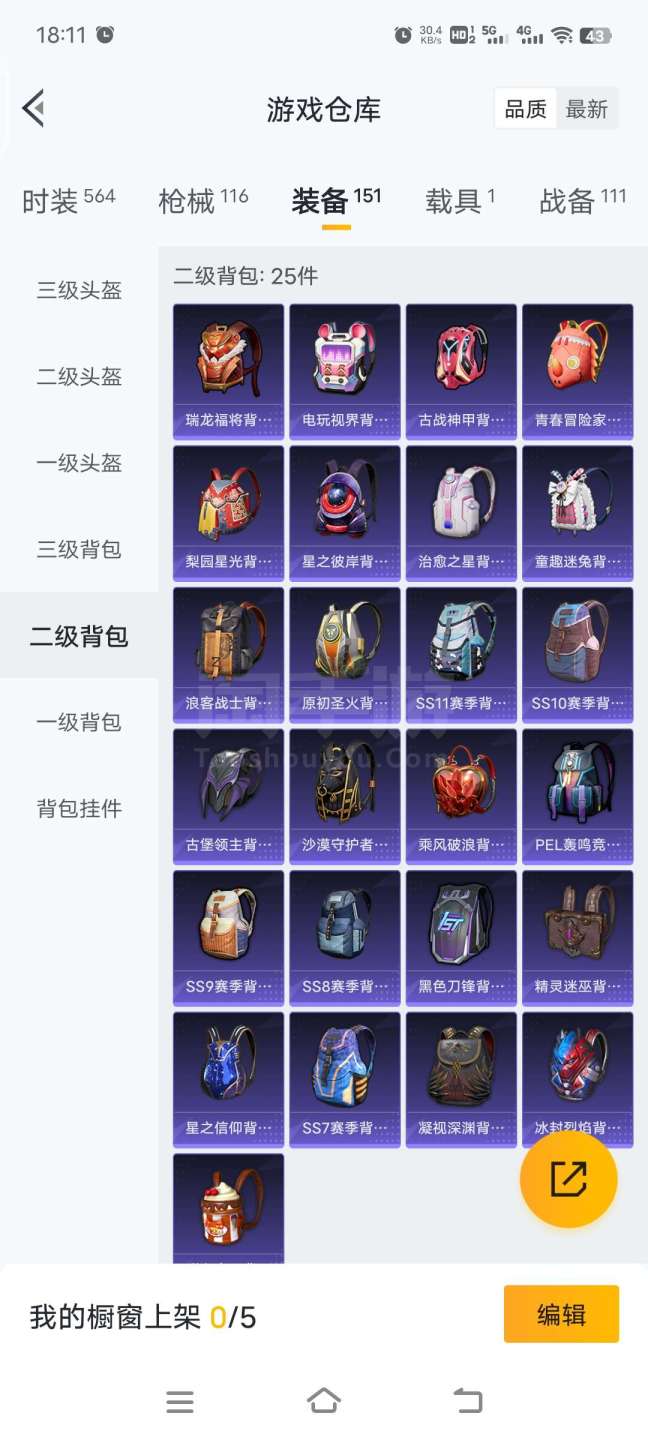Sort by 品质
Screen dimensions: 648x1440
[x=526, y=109]
